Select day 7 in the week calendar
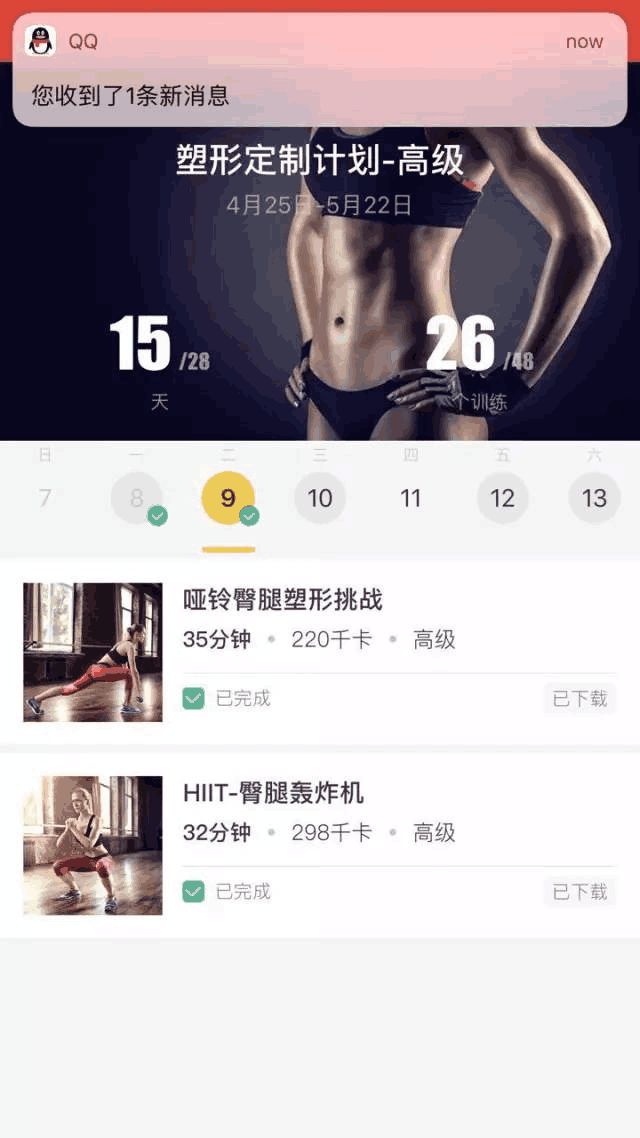The height and width of the screenshot is (1138, 640). (45, 498)
